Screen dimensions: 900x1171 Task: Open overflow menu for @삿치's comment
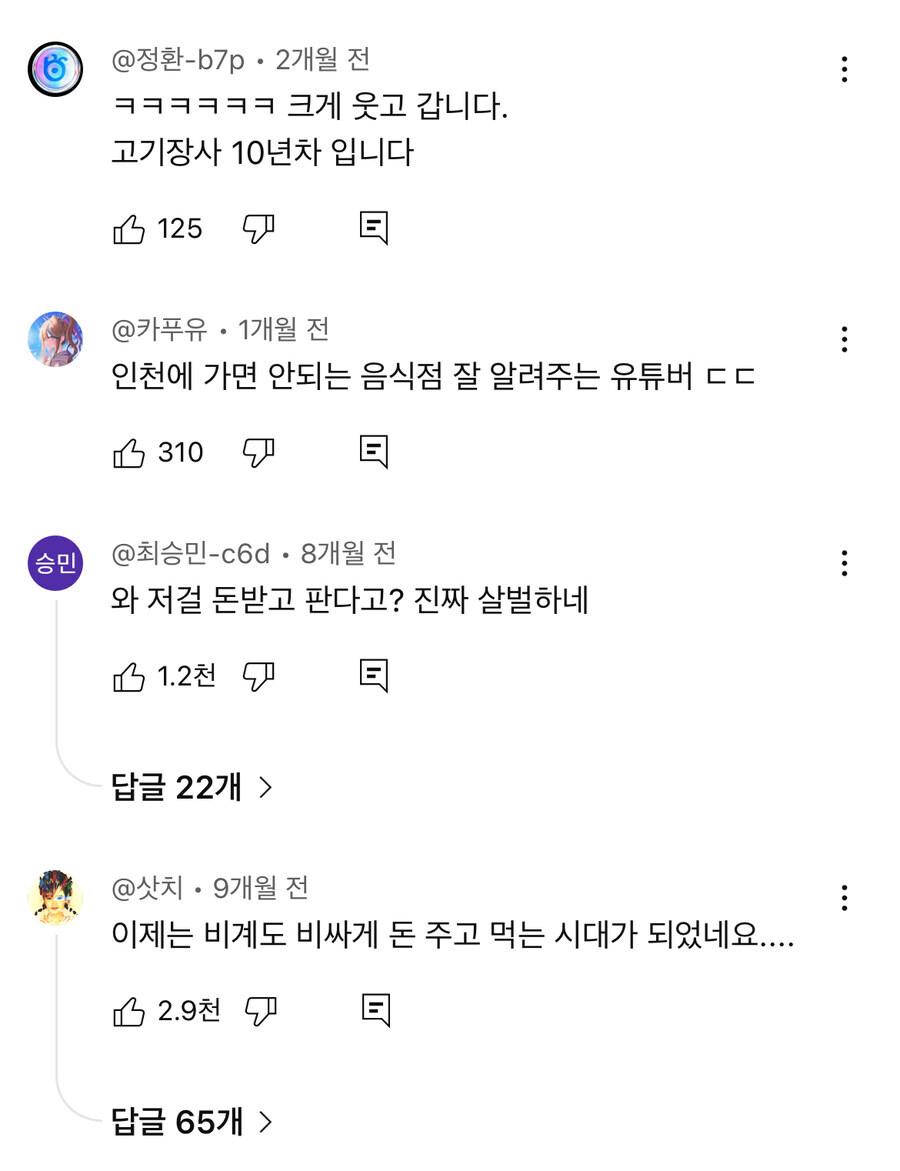tap(845, 898)
